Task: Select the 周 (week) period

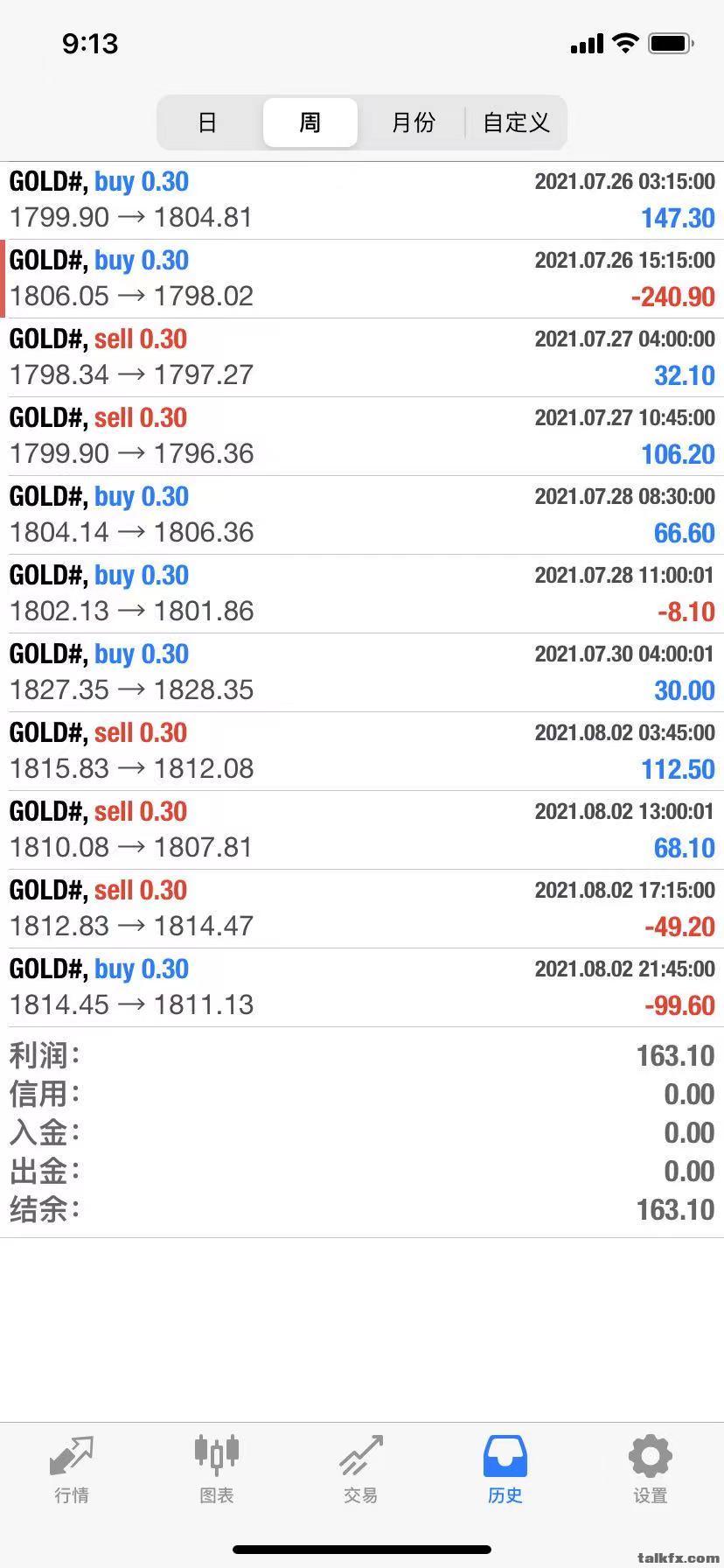Action: [310, 122]
